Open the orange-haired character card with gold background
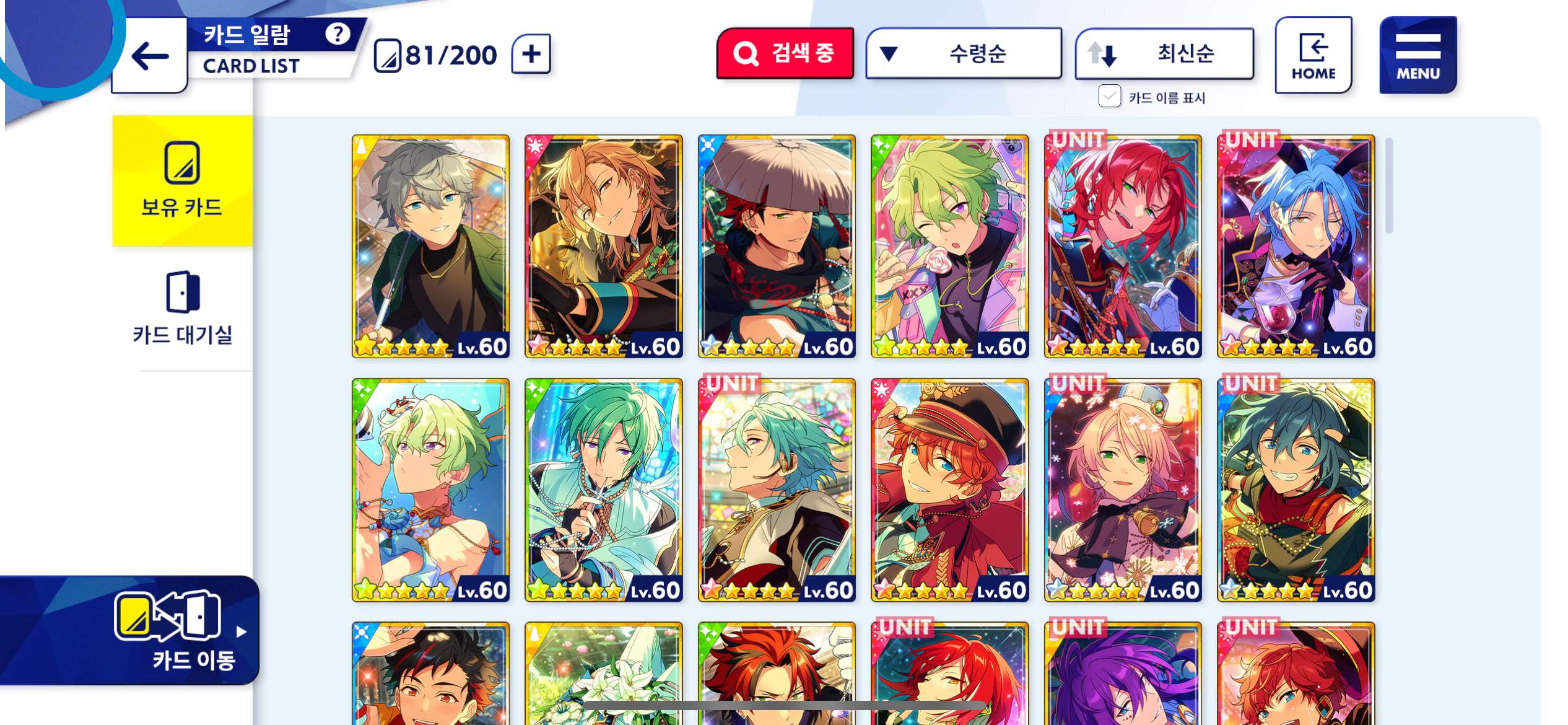 coord(603,246)
